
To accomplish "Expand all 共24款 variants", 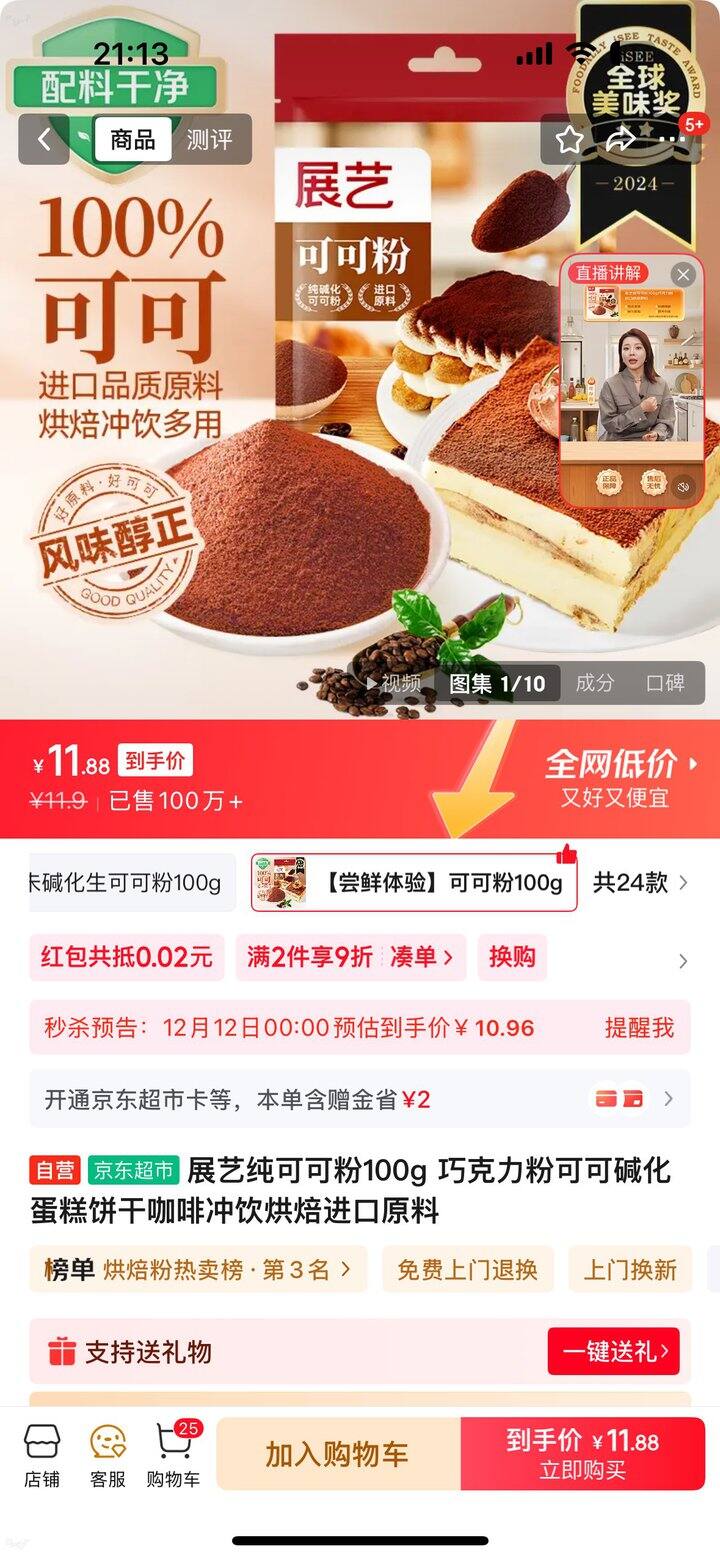I will pos(640,882).
